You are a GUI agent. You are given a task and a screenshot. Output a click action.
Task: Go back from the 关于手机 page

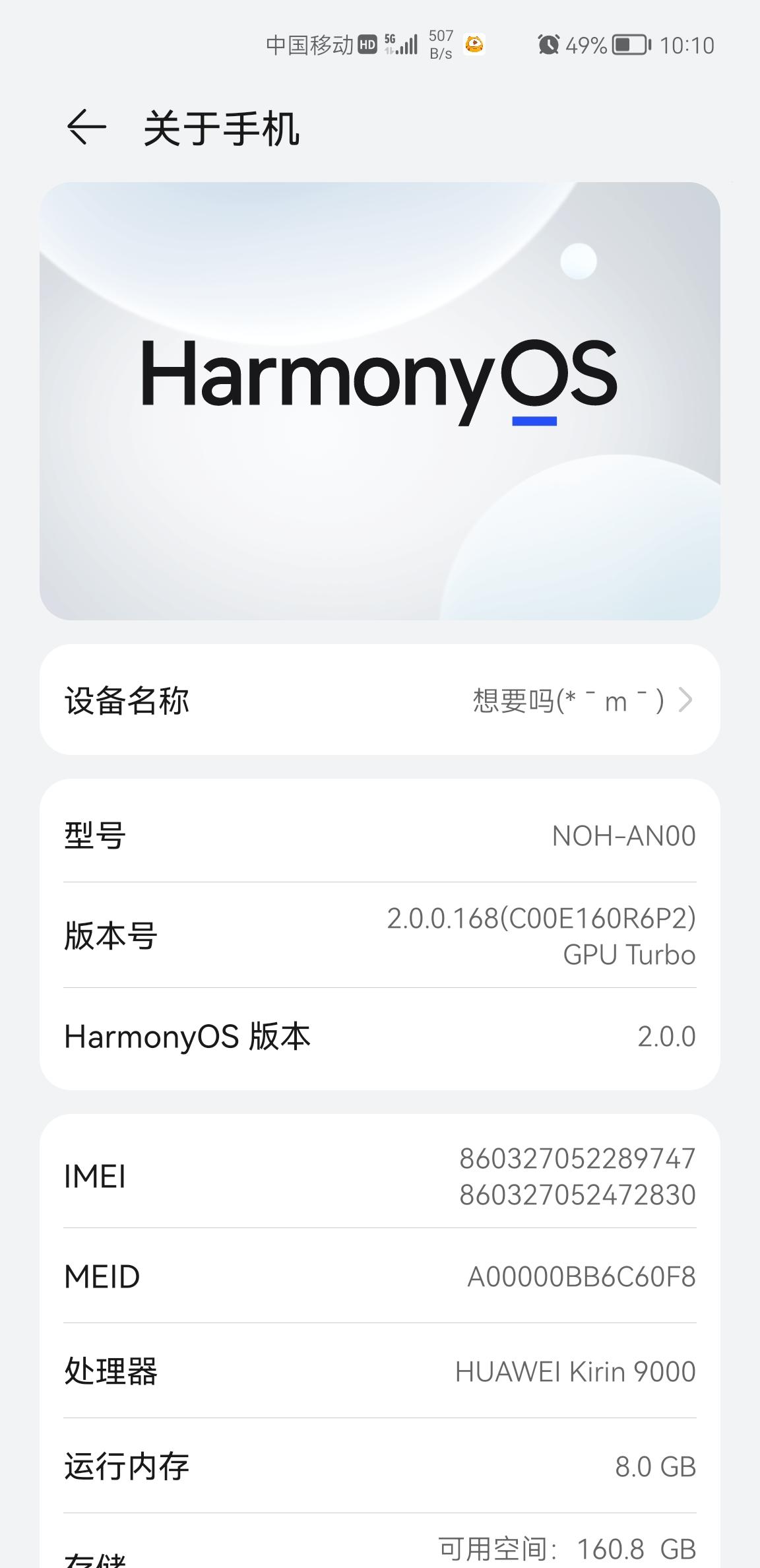click(x=86, y=127)
